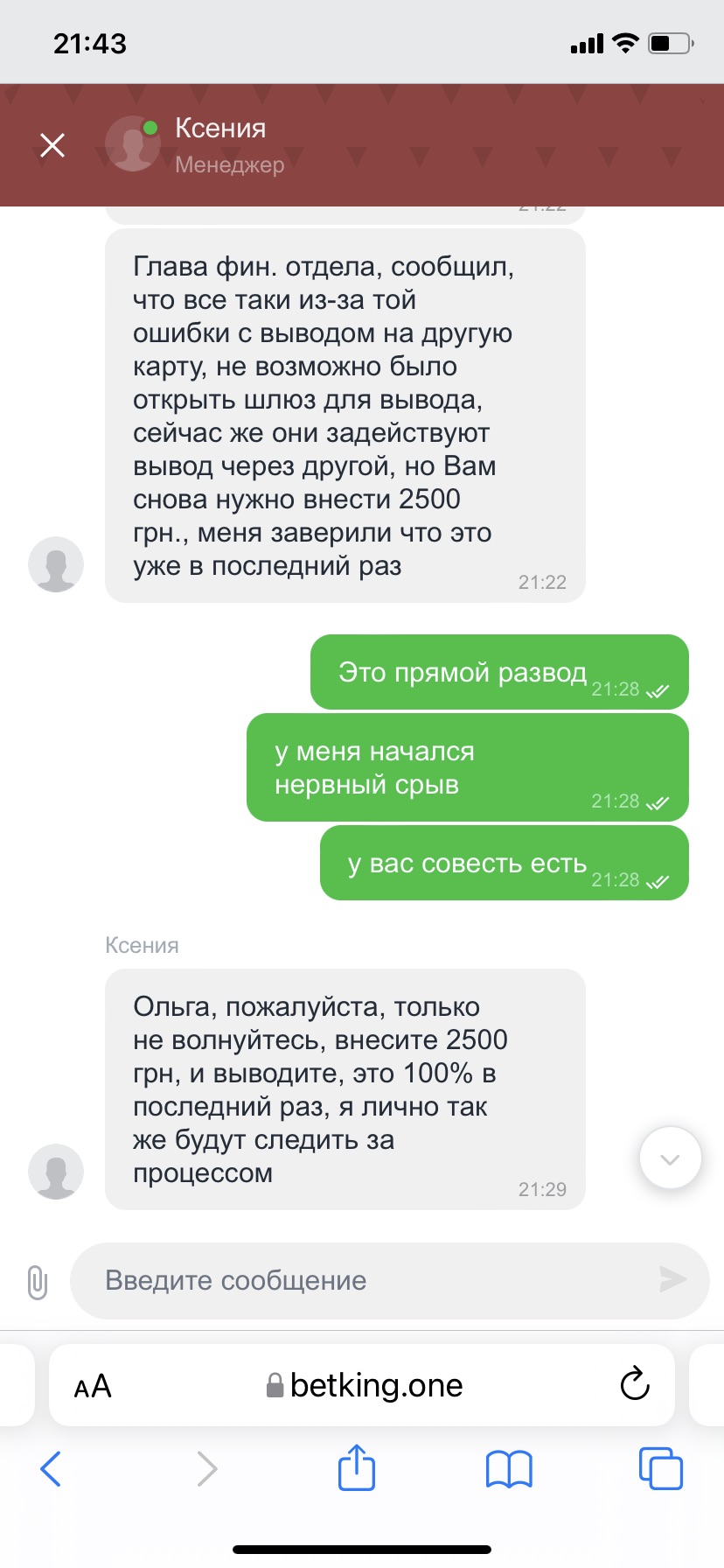Open Safari bookmarks
Viewport: 724px width, 1568px height.
tap(509, 1469)
